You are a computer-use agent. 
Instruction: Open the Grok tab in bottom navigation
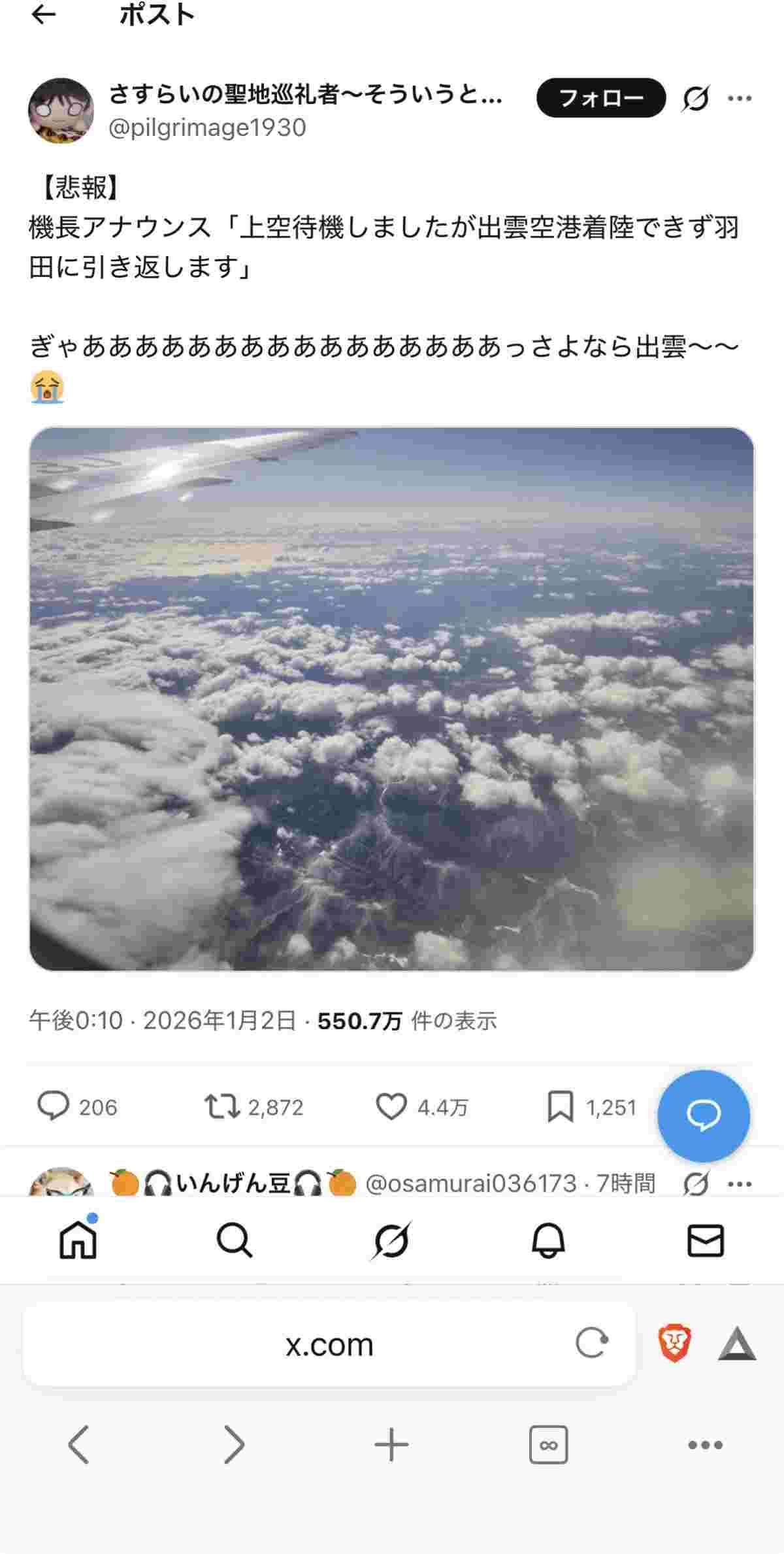391,1240
